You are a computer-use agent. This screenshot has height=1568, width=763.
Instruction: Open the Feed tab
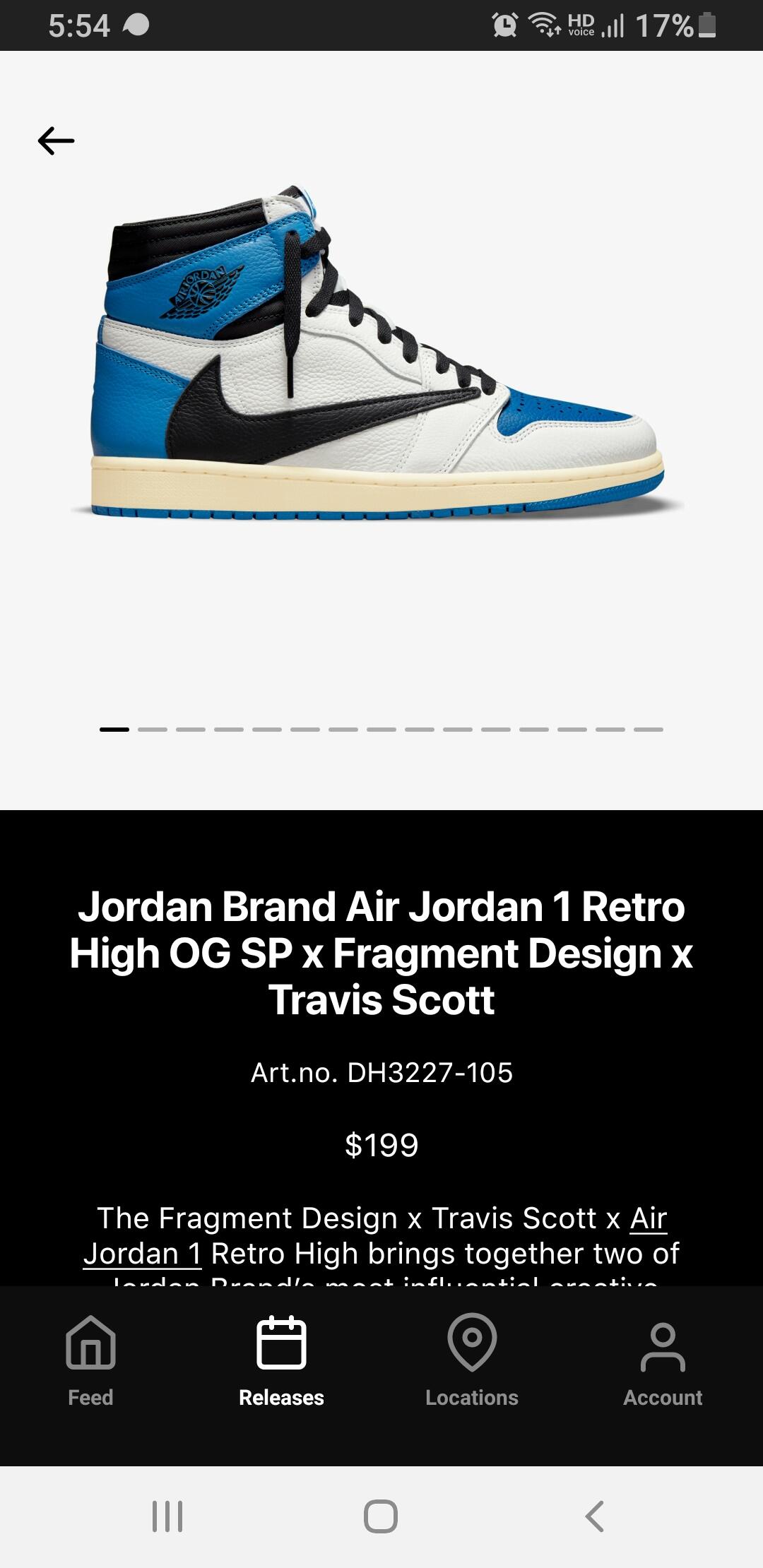[x=90, y=1361]
